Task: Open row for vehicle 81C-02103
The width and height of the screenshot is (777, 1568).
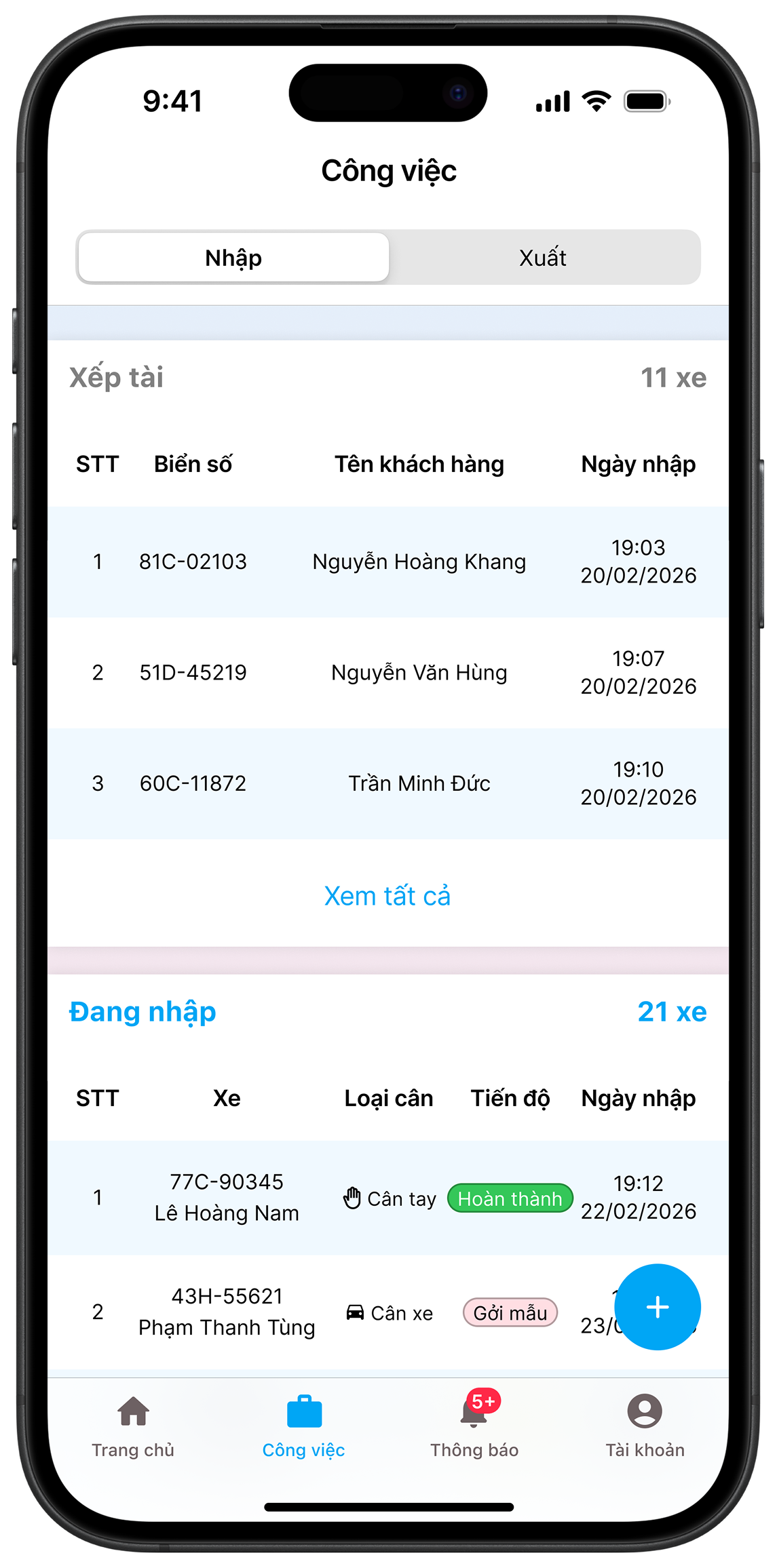Action: point(387,562)
